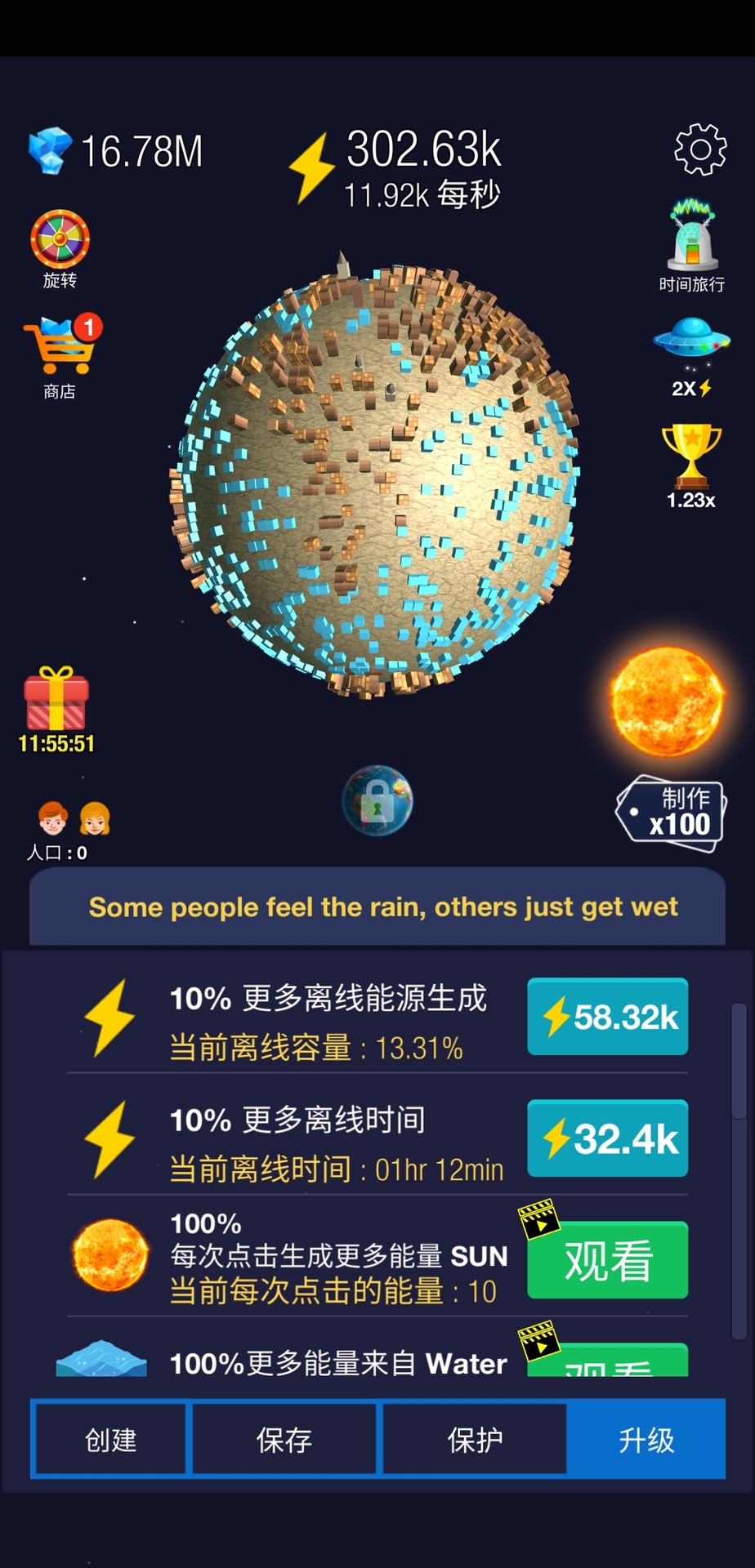The image size is (755, 1568).
Task: Tap the locked Earth planet
Action: pyautogui.click(x=377, y=801)
